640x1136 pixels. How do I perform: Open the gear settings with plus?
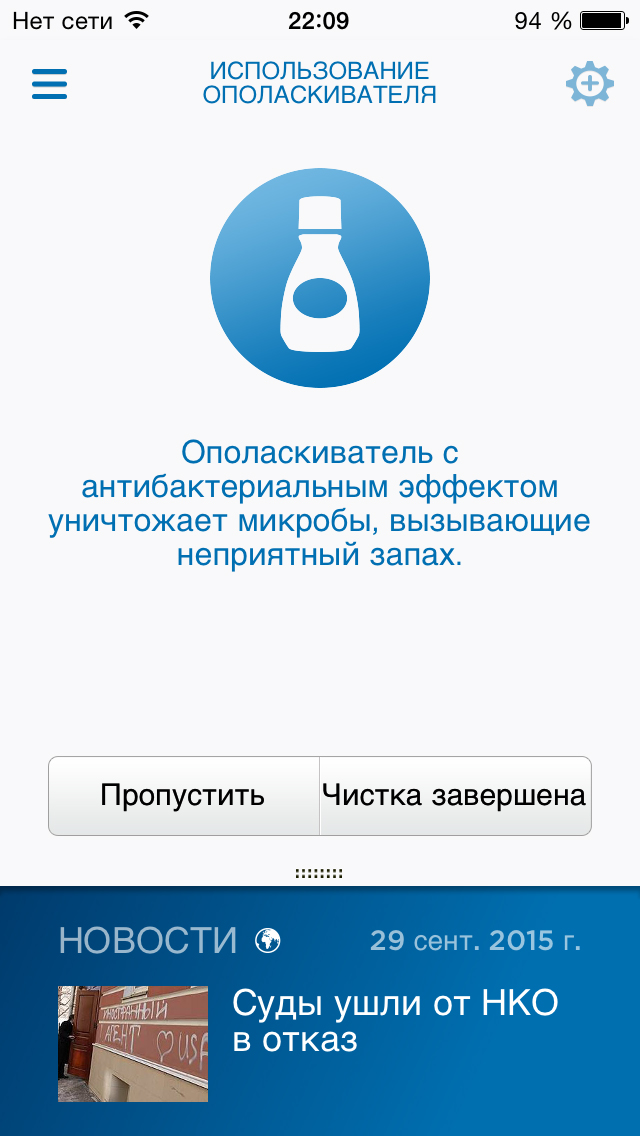click(x=589, y=84)
